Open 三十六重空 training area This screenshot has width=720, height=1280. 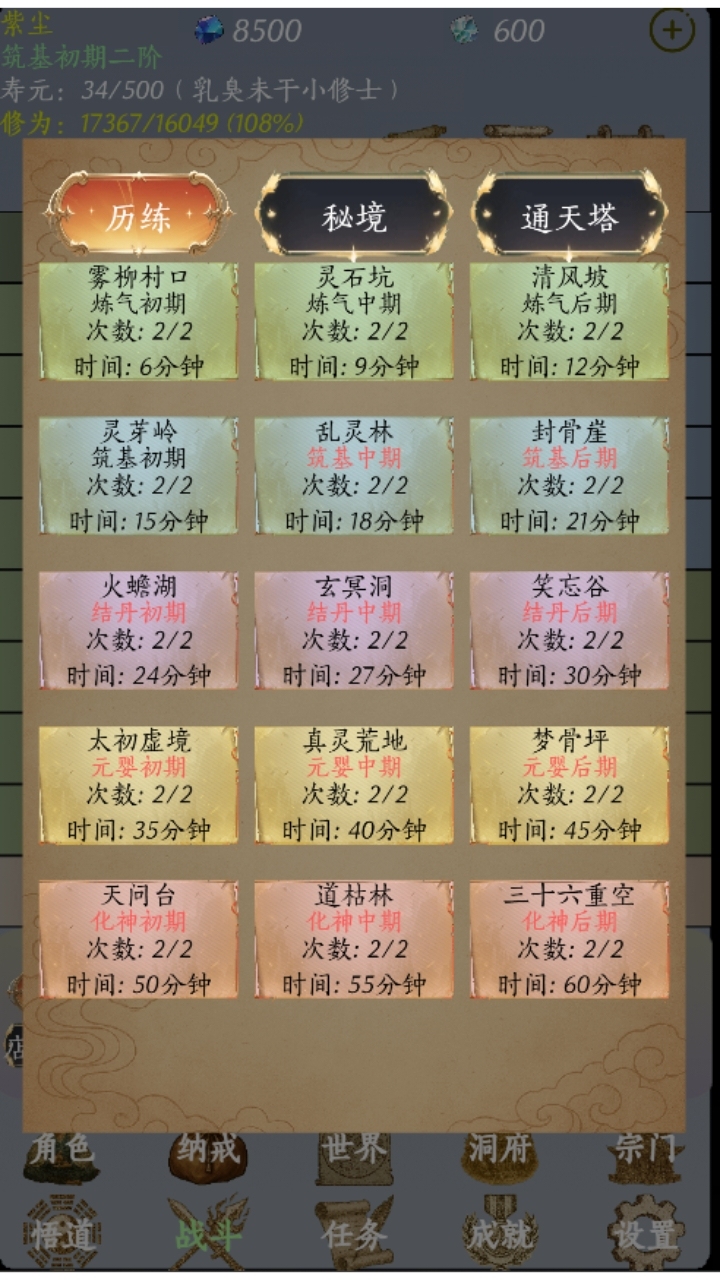[x=569, y=939]
